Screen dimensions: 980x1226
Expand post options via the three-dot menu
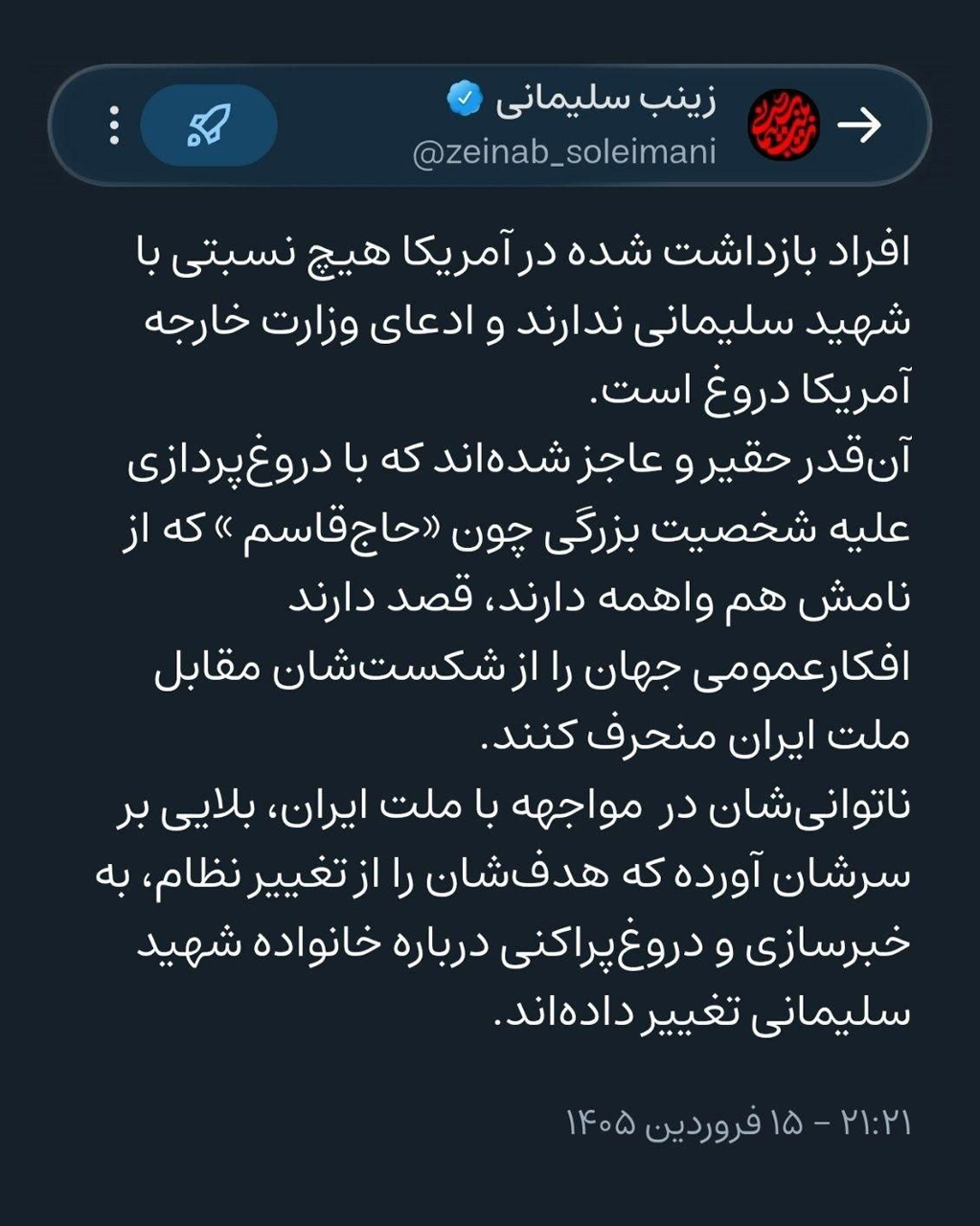(x=115, y=125)
